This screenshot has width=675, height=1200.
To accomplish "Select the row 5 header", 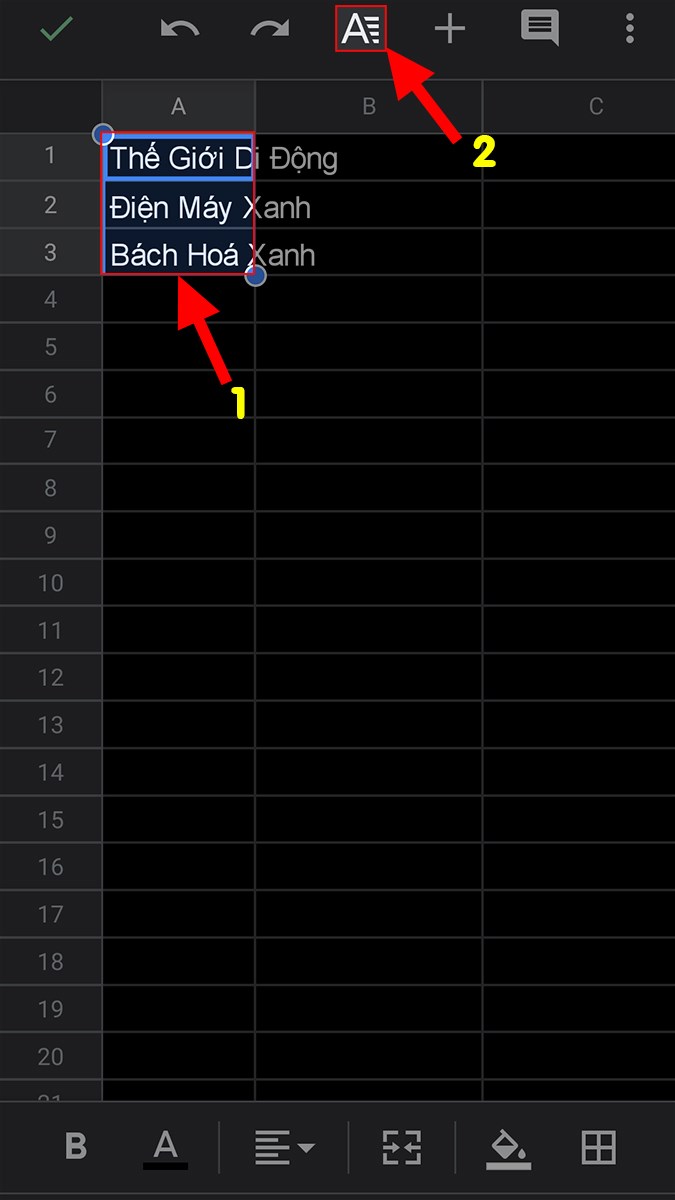I will coord(51,347).
